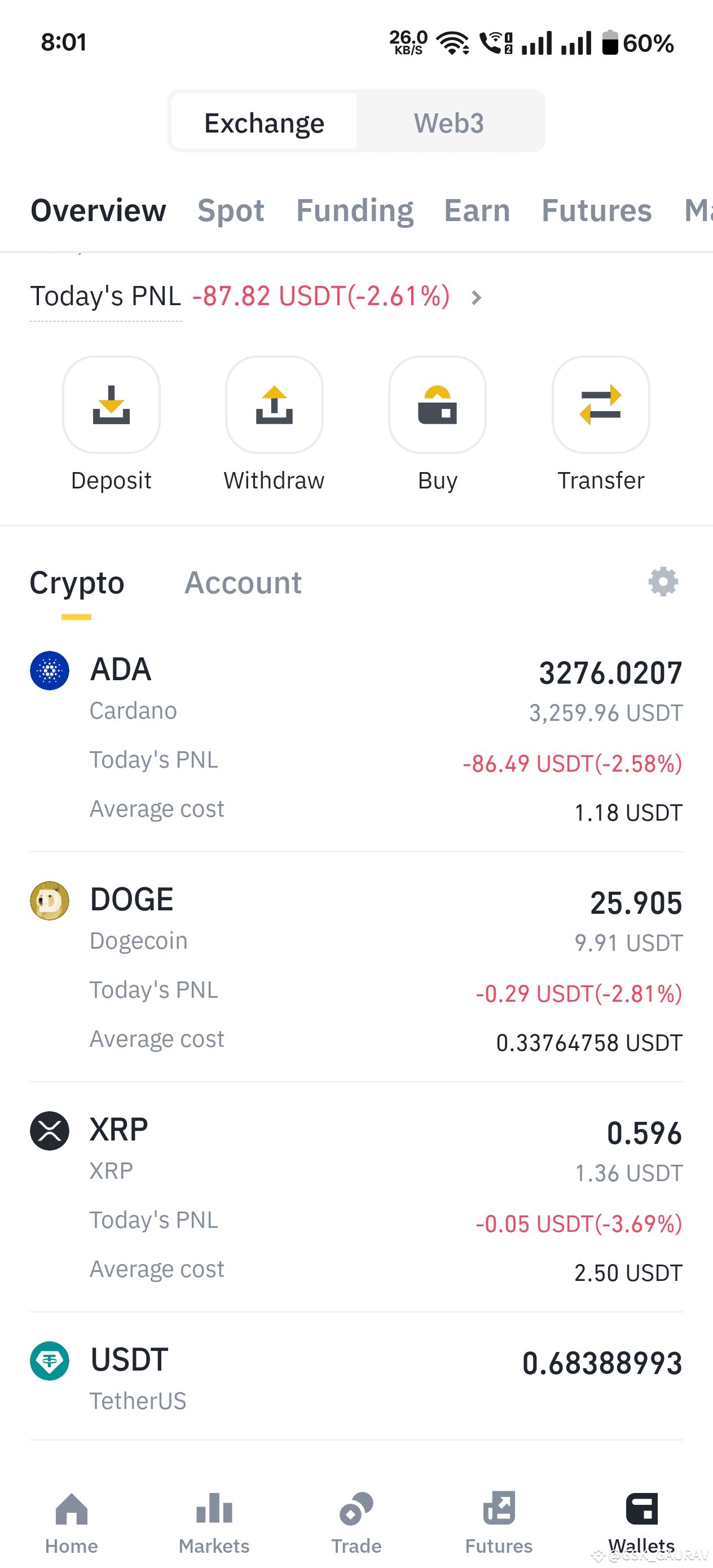Open the Spot tab
Viewport: 713px width, 1568px height.
(231, 210)
